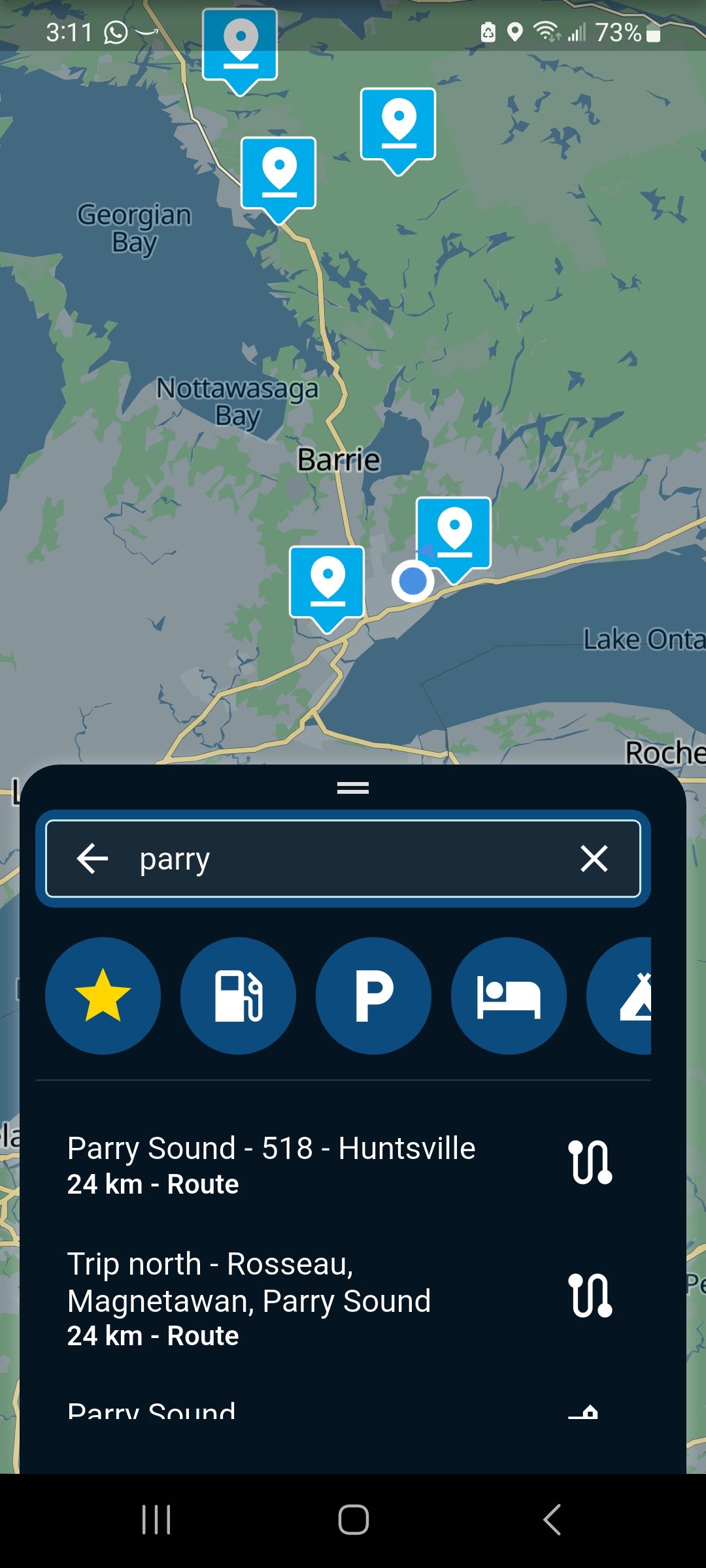Viewport: 706px width, 1568px height.
Task: Go back from the search field
Action: pyautogui.click(x=92, y=858)
